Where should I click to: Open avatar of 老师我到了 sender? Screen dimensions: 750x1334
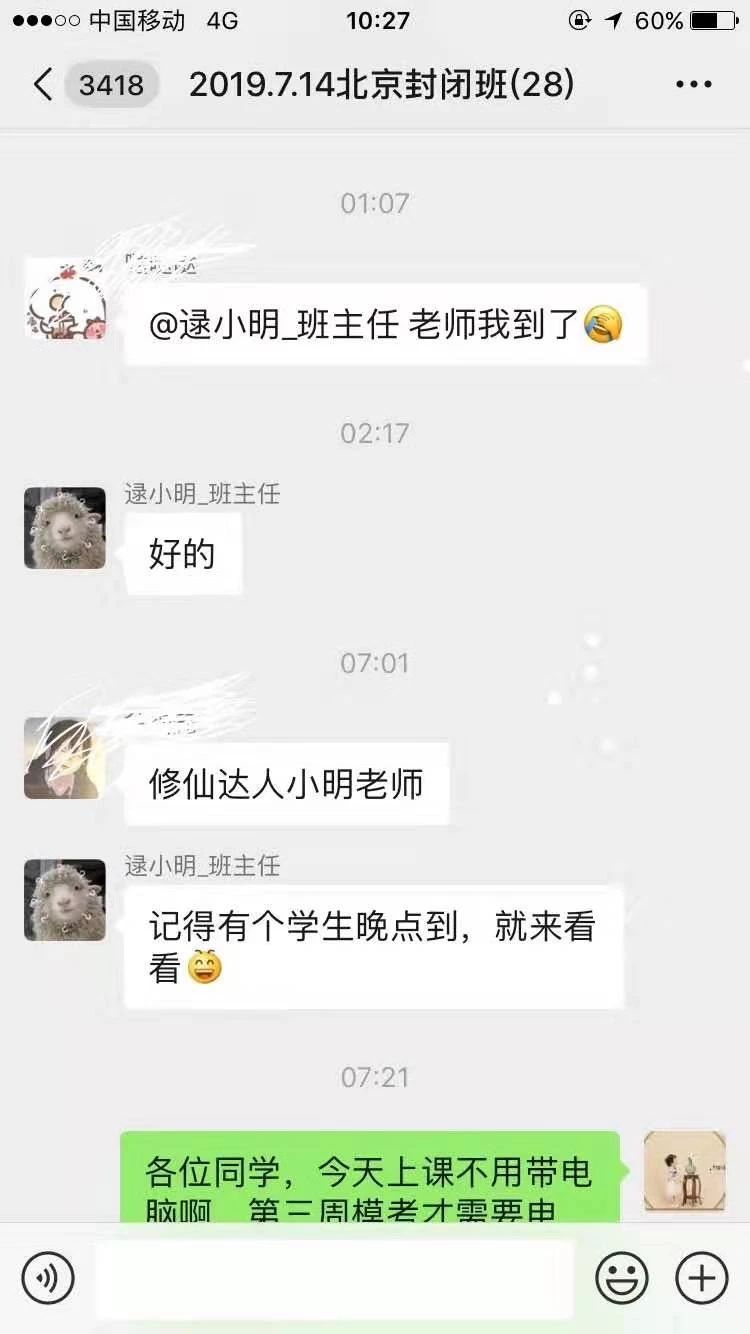[x=65, y=298]
